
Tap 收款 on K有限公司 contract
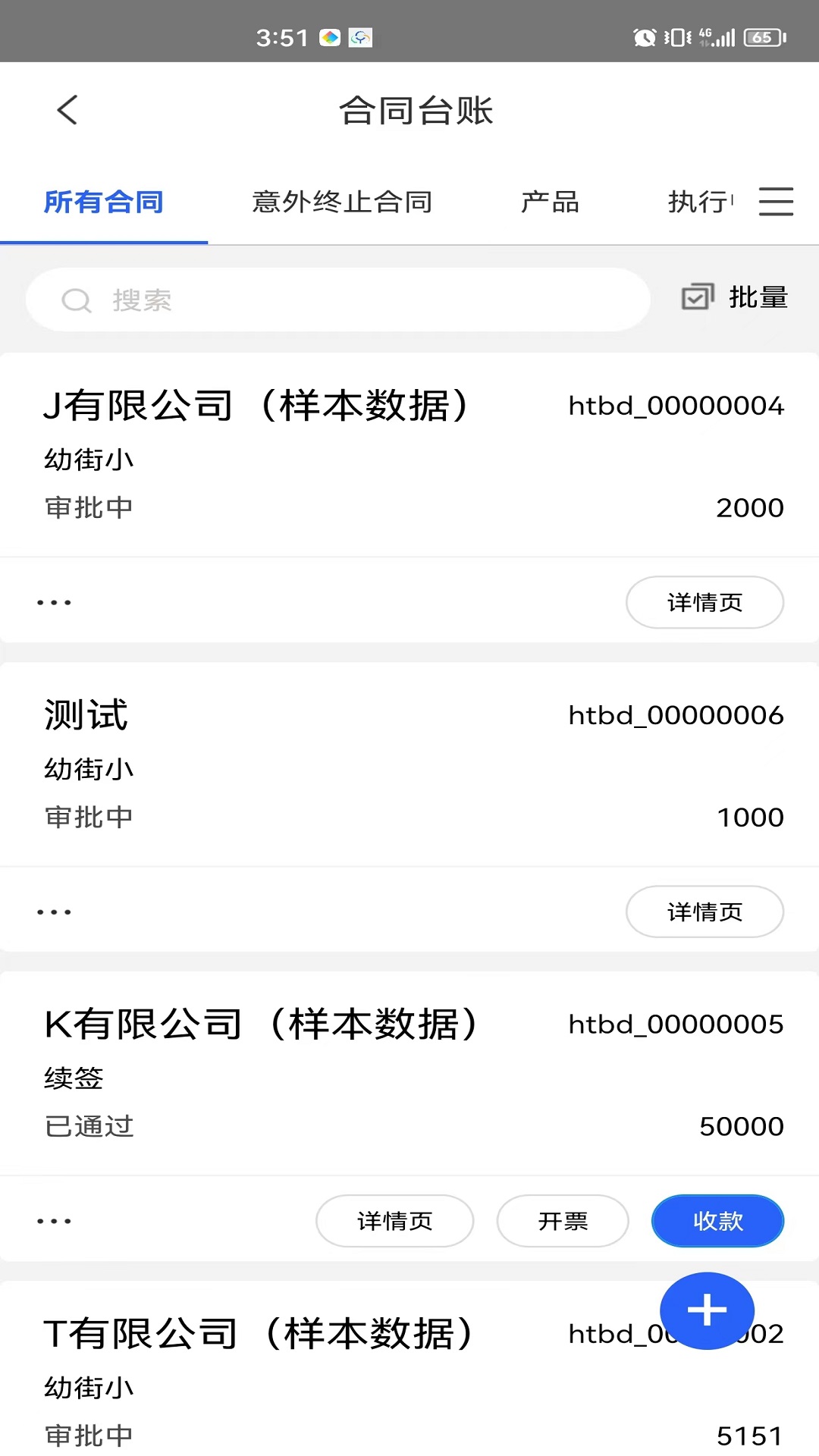[717, 1220]
